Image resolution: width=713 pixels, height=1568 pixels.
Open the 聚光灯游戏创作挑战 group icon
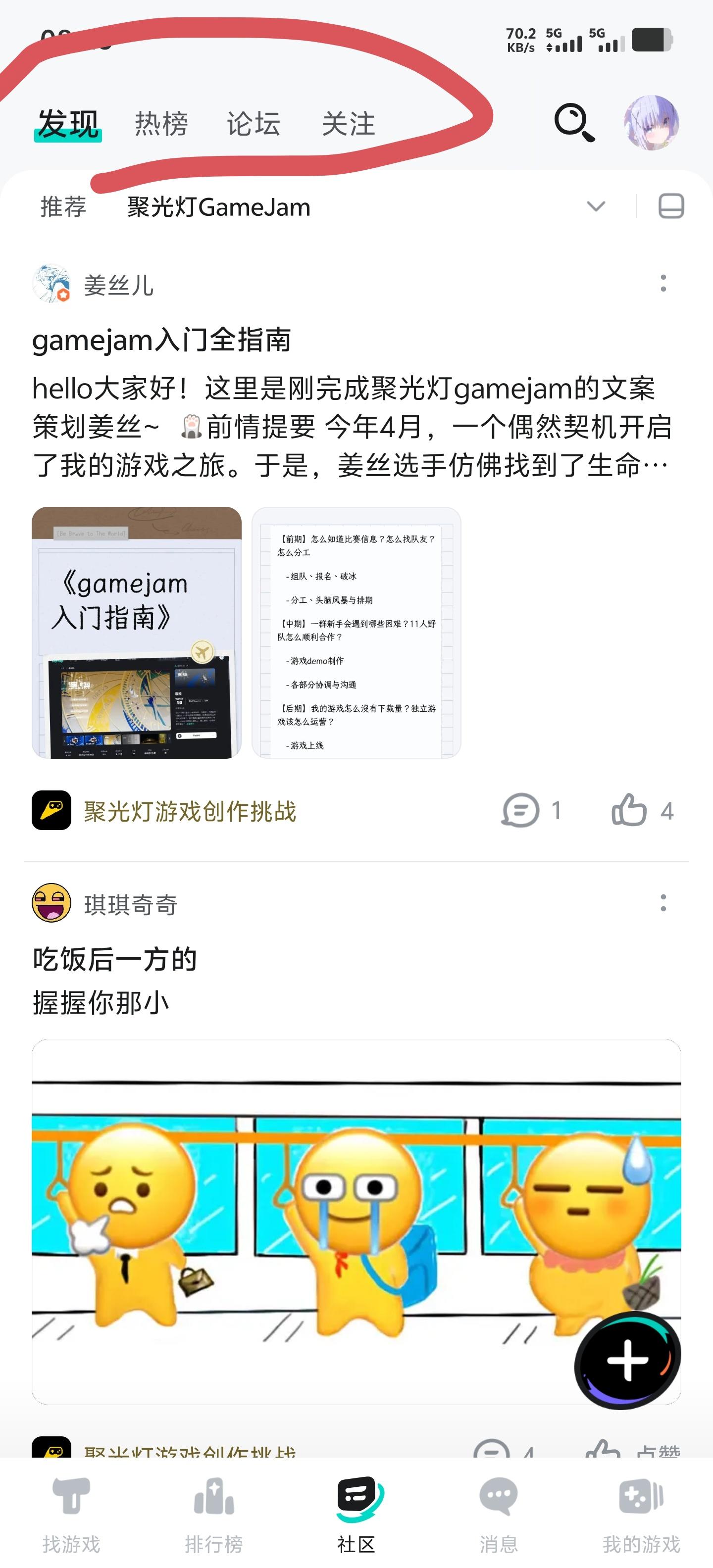pyautogui.click(x=52, y=811)
